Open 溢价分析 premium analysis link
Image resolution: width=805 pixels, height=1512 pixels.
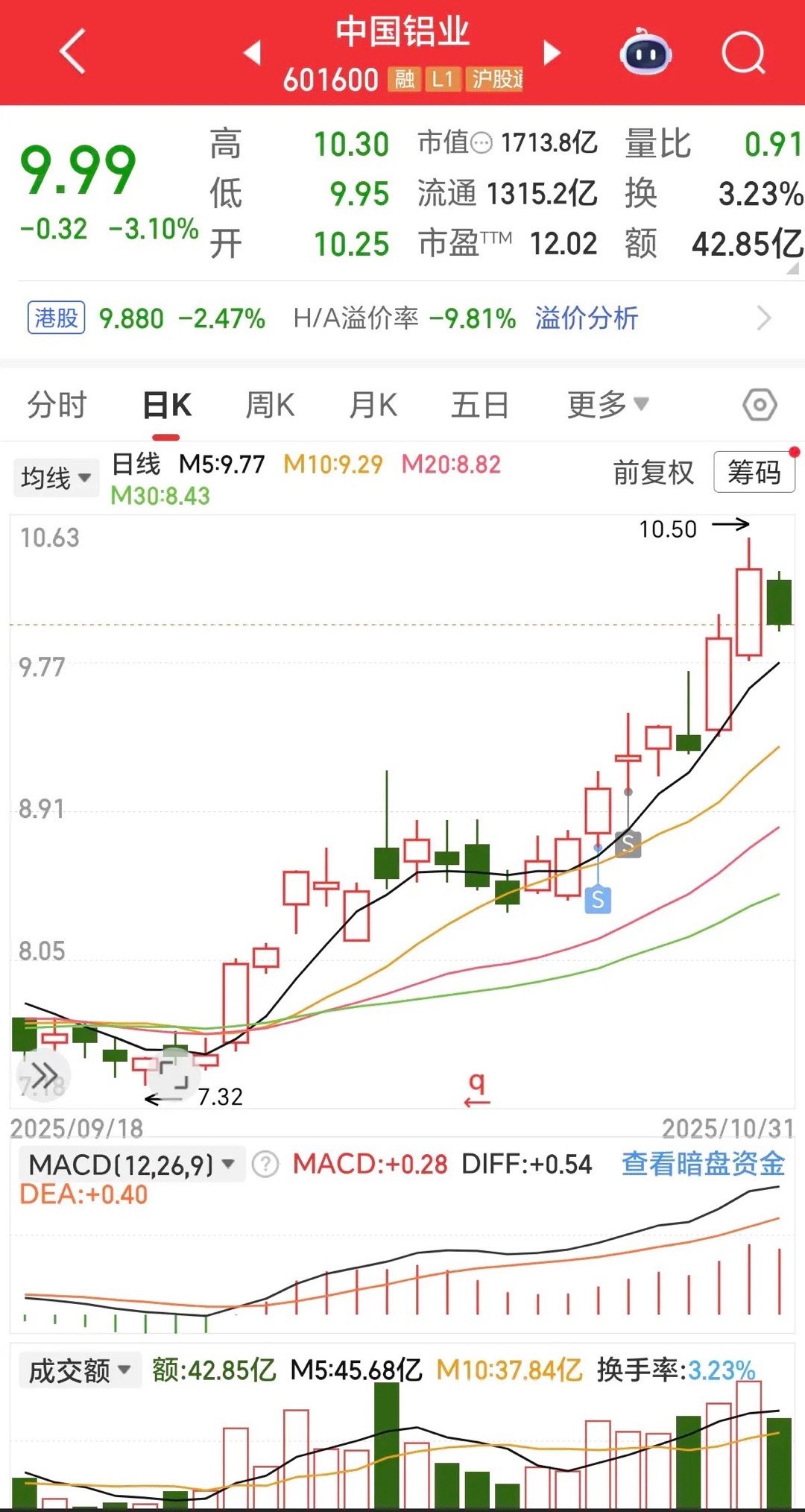point(586,318)
